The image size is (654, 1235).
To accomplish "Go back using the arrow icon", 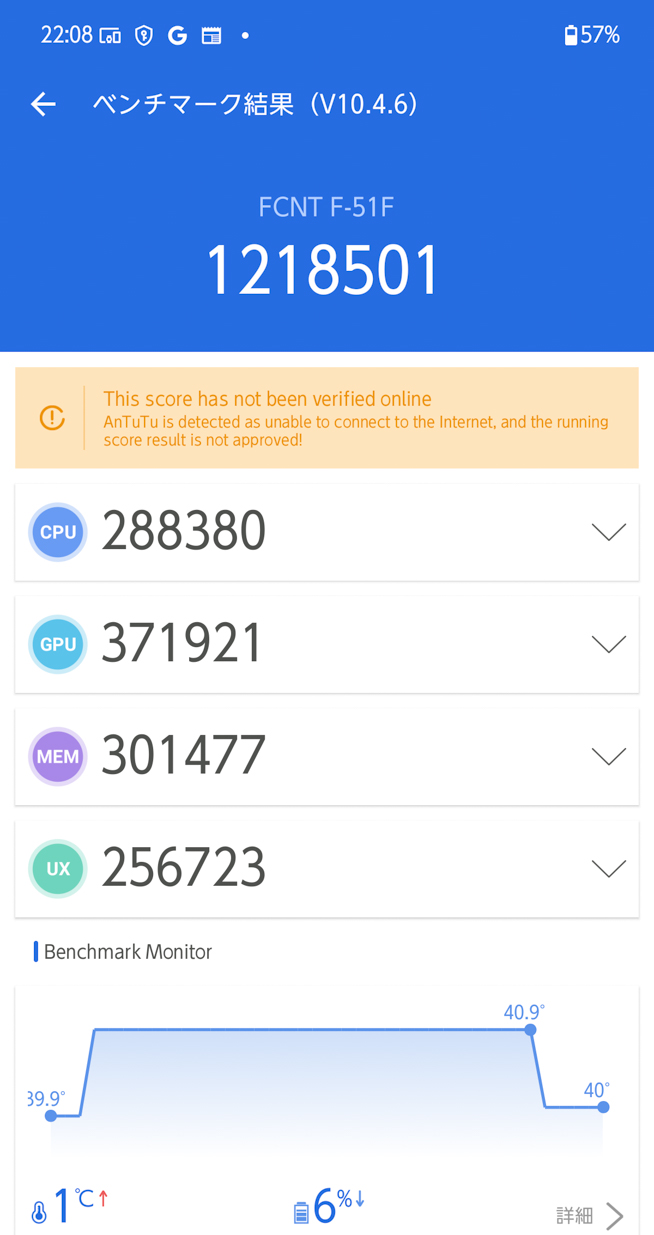I will tap(43, 104).
